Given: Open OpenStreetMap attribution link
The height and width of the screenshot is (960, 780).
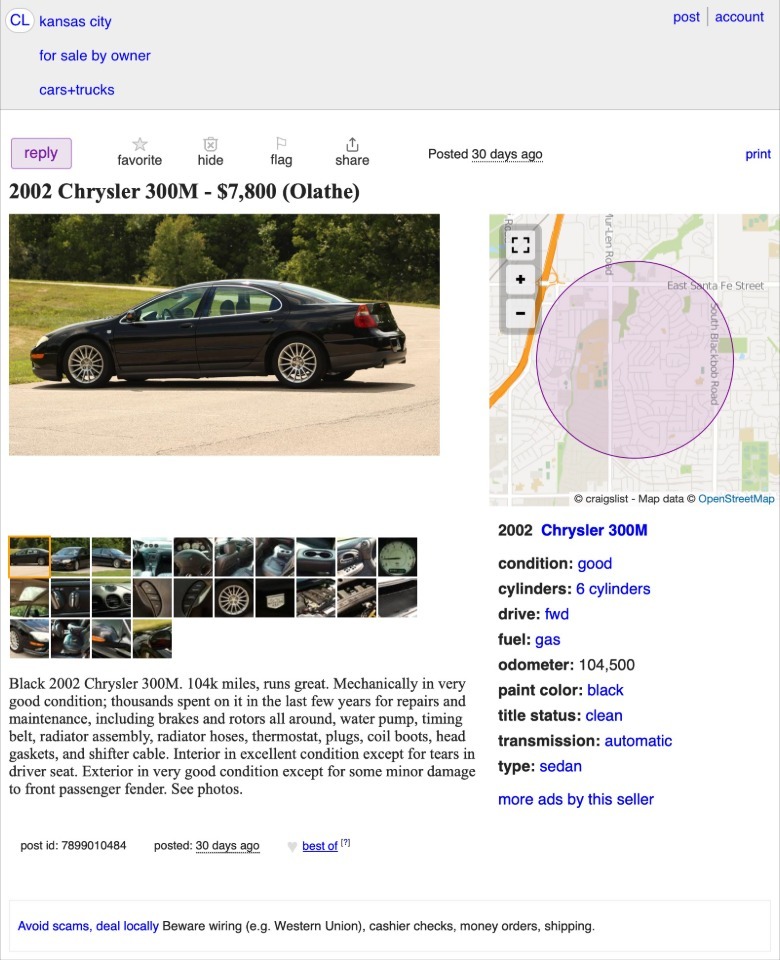Looking at the screenshot, I should (x=735, y=498).
